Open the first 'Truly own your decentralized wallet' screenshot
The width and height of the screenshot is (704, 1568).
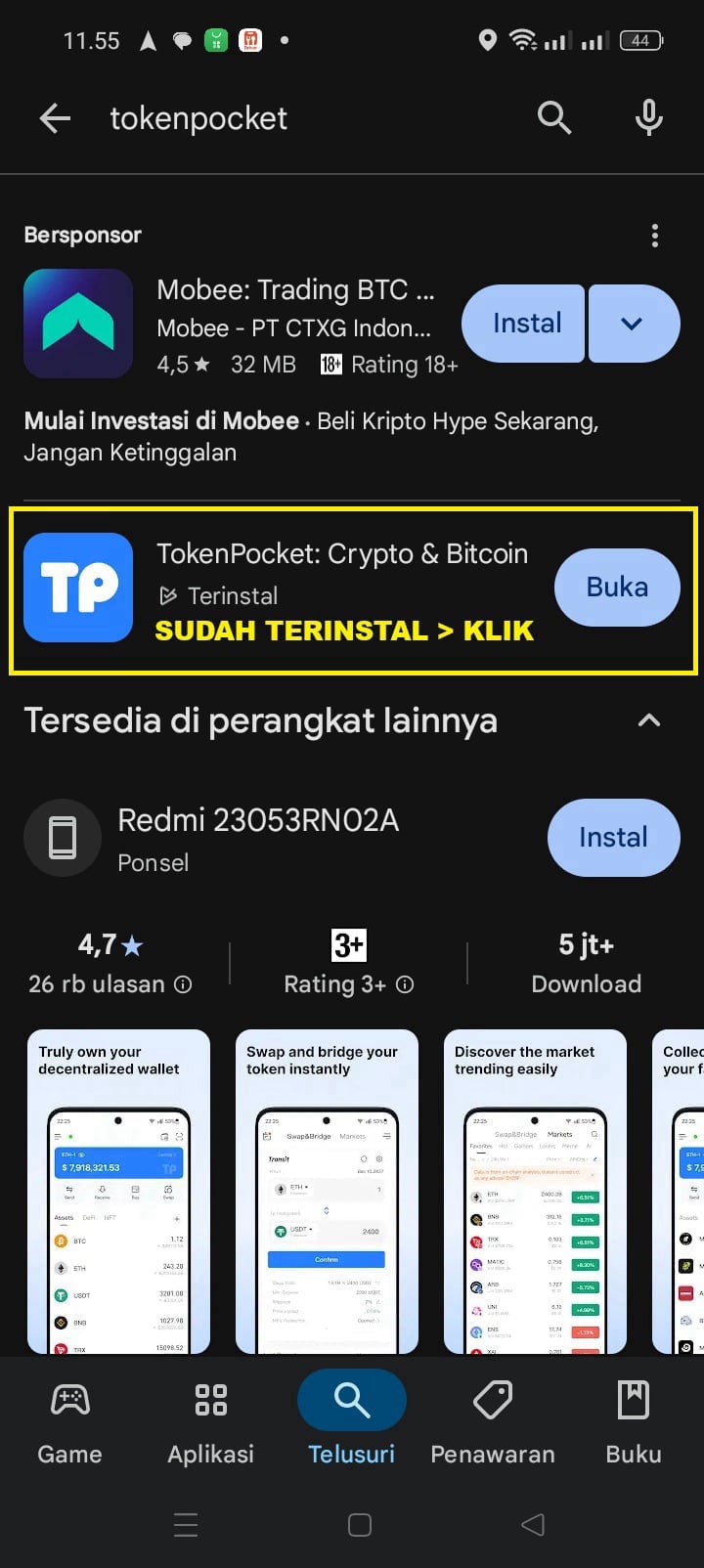117,1191
